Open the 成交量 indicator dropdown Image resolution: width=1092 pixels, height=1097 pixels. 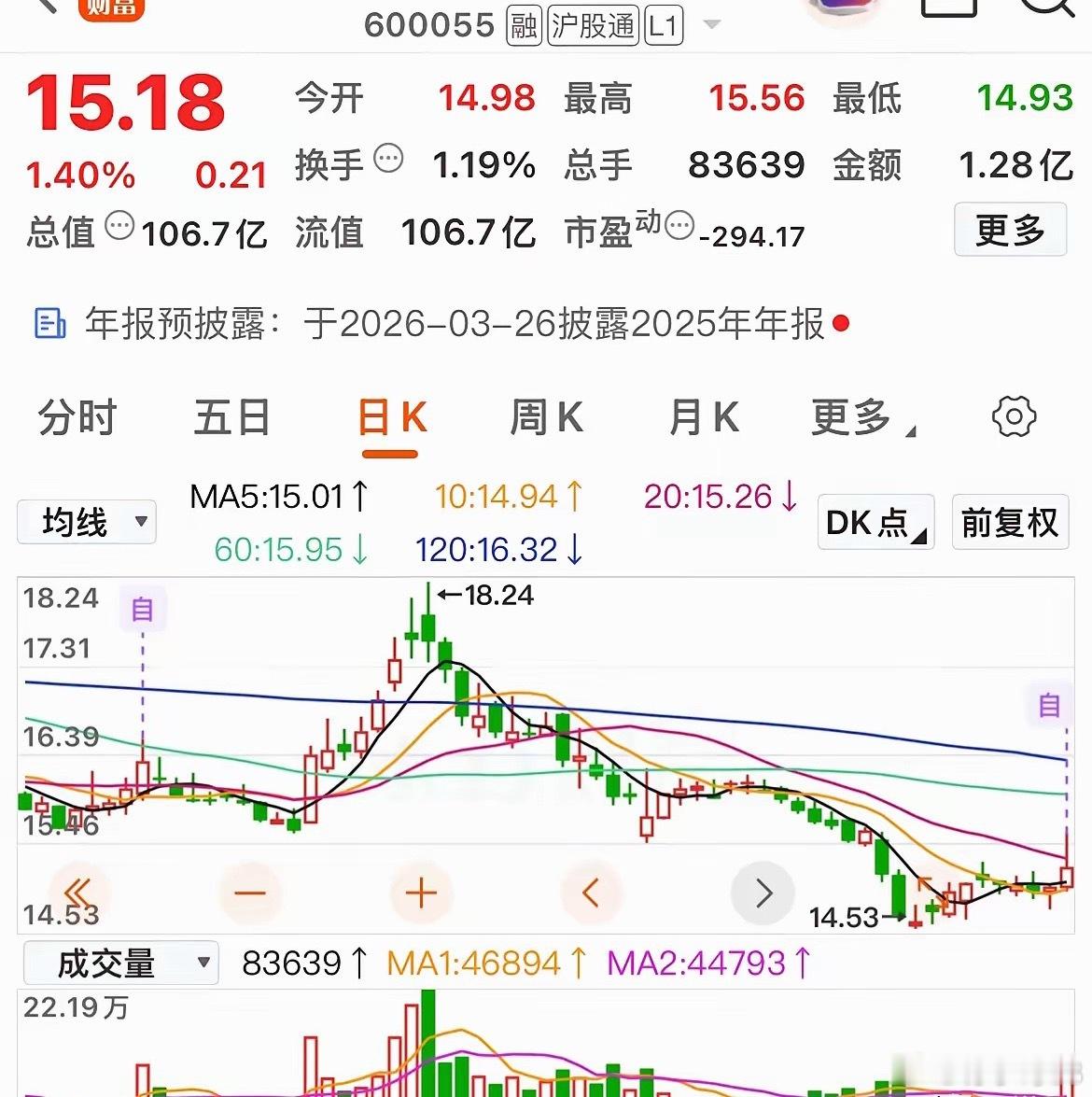120,963
